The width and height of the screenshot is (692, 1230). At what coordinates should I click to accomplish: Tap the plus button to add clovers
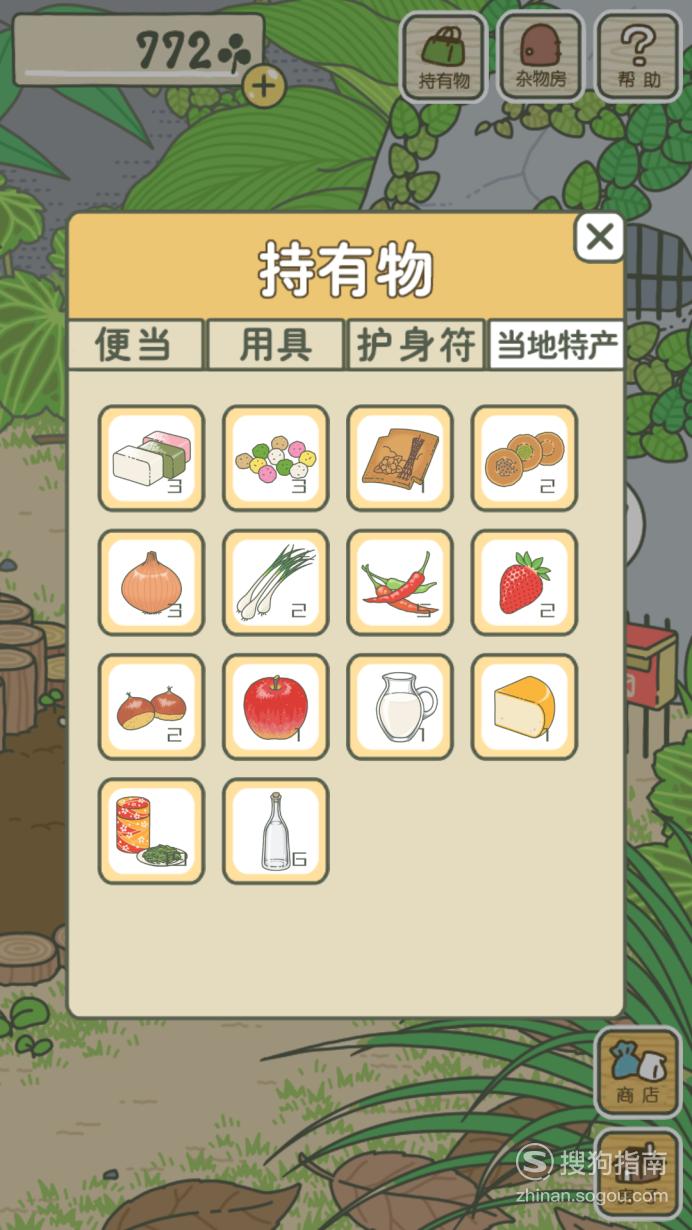pyautogui.click(x=264, y=86)
